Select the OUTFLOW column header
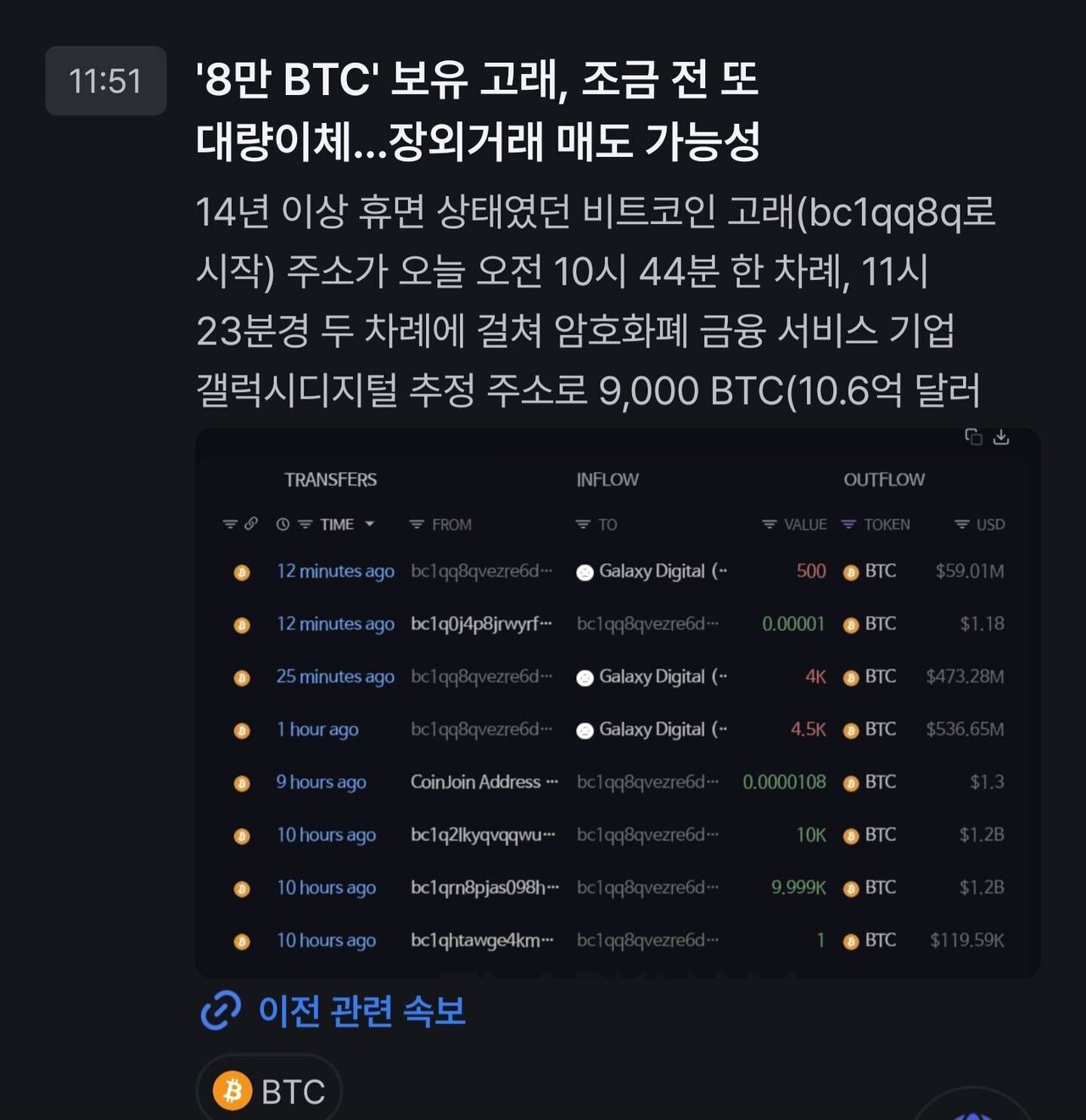Viewport: 1086px width, 1120px height. 884,479
